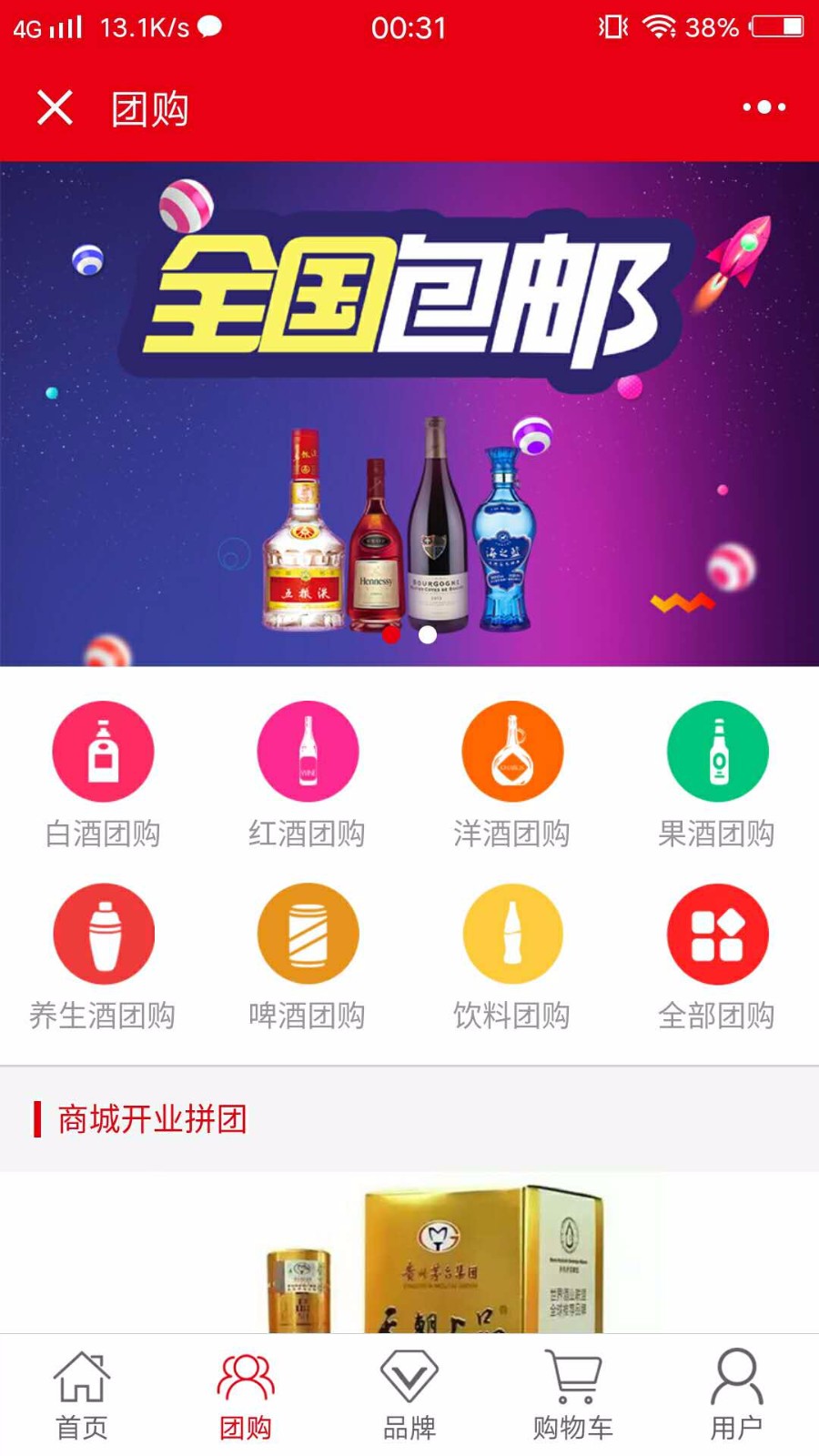Image resolution: width=819 pixels, height=1456 pixels.
Task: Browse 果酒团购 category
Action: click(x=717, y=775)
